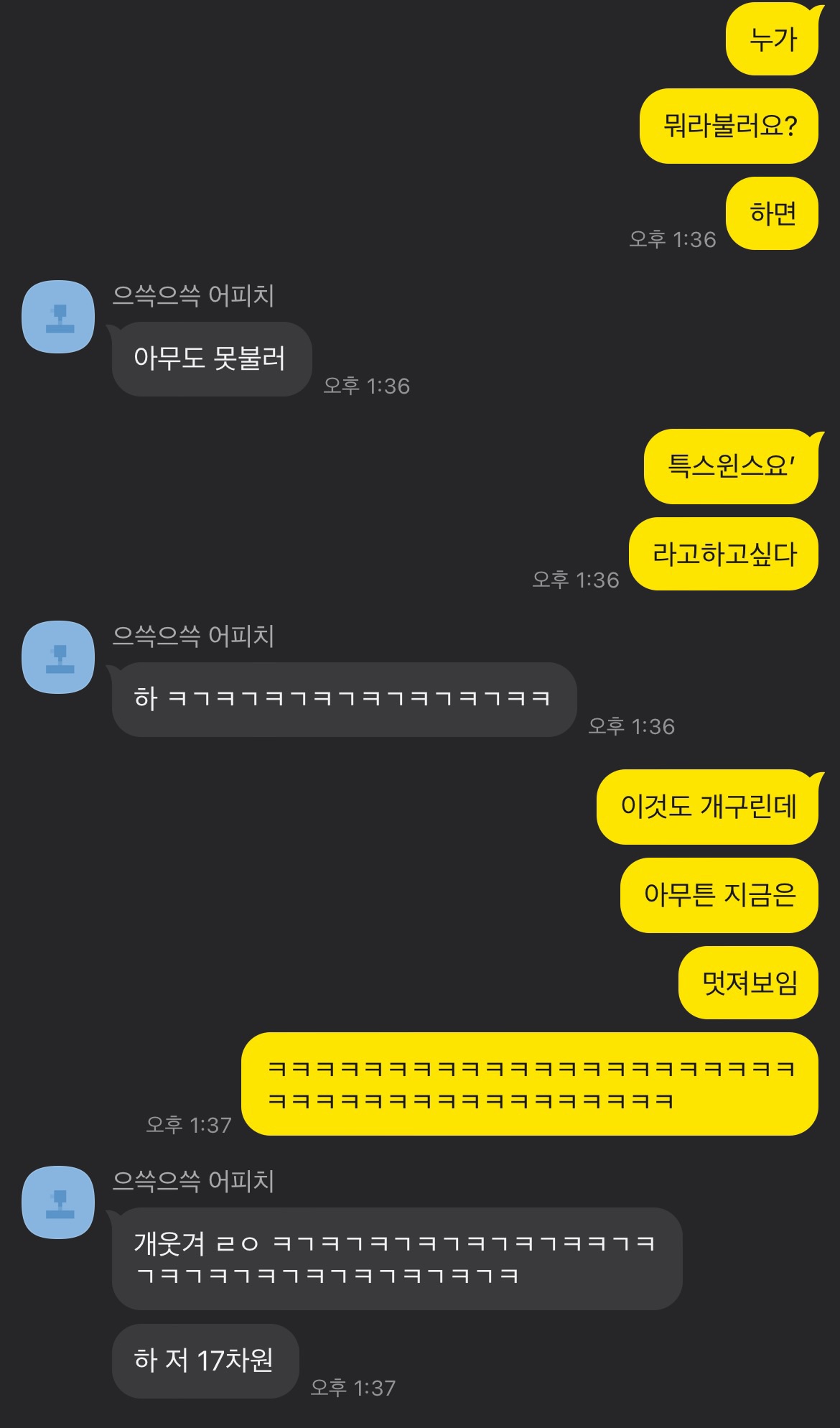The width and height of the screenshot is (840, 1428).
Task: Open profile picture beside '개웃겨 ㄹㅇ' message
Action: pos(58,1202)
